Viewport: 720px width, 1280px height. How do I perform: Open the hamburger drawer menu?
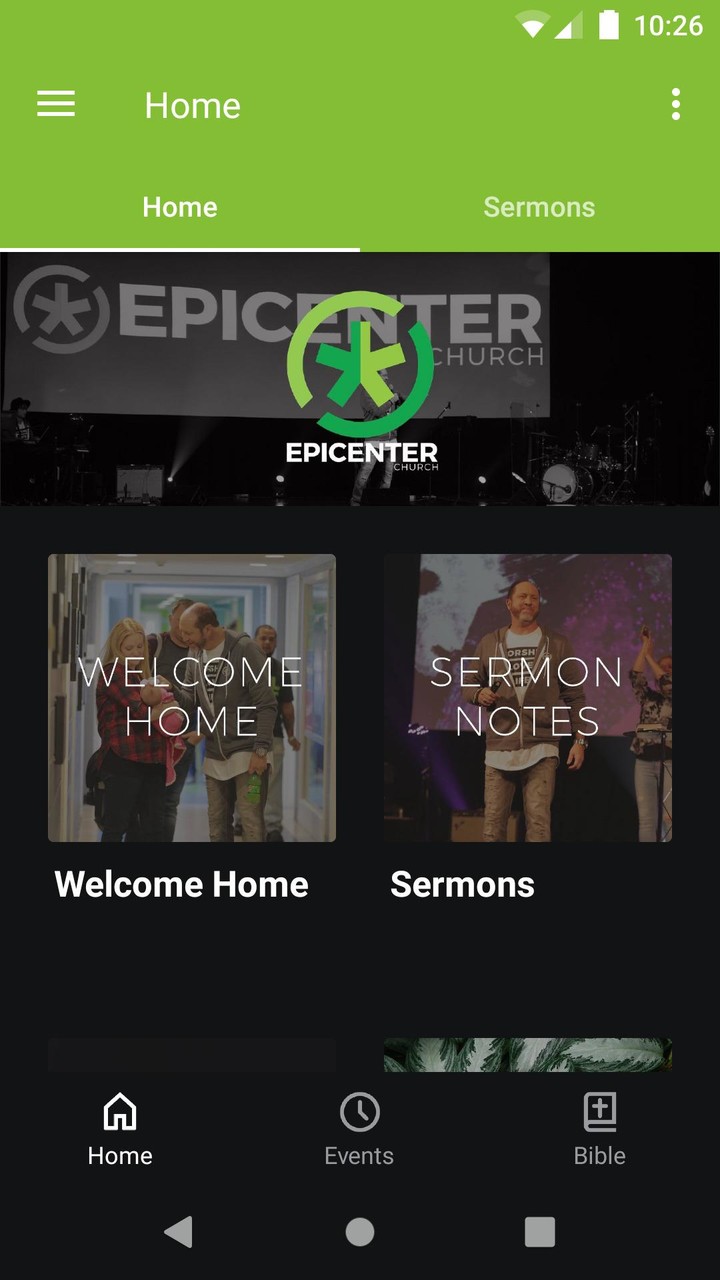point(56,104)
